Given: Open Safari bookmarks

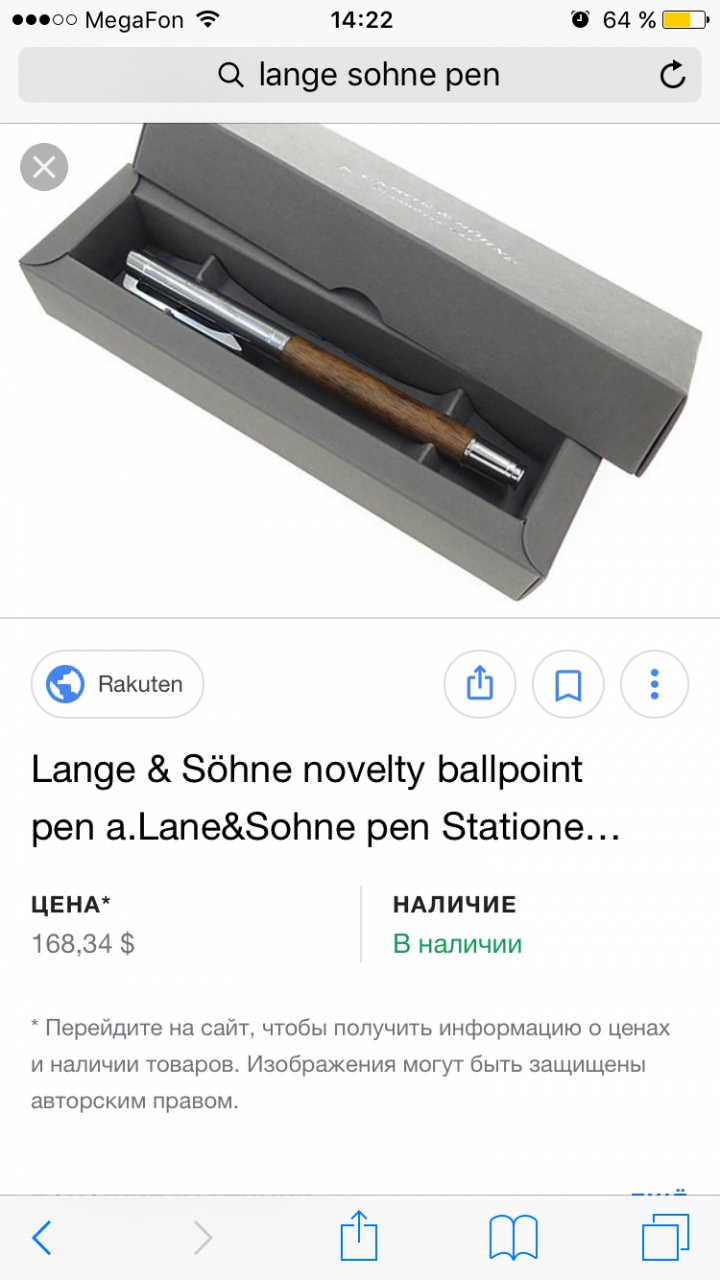Looking at the screenshot, I should [x=513, y=1238].
